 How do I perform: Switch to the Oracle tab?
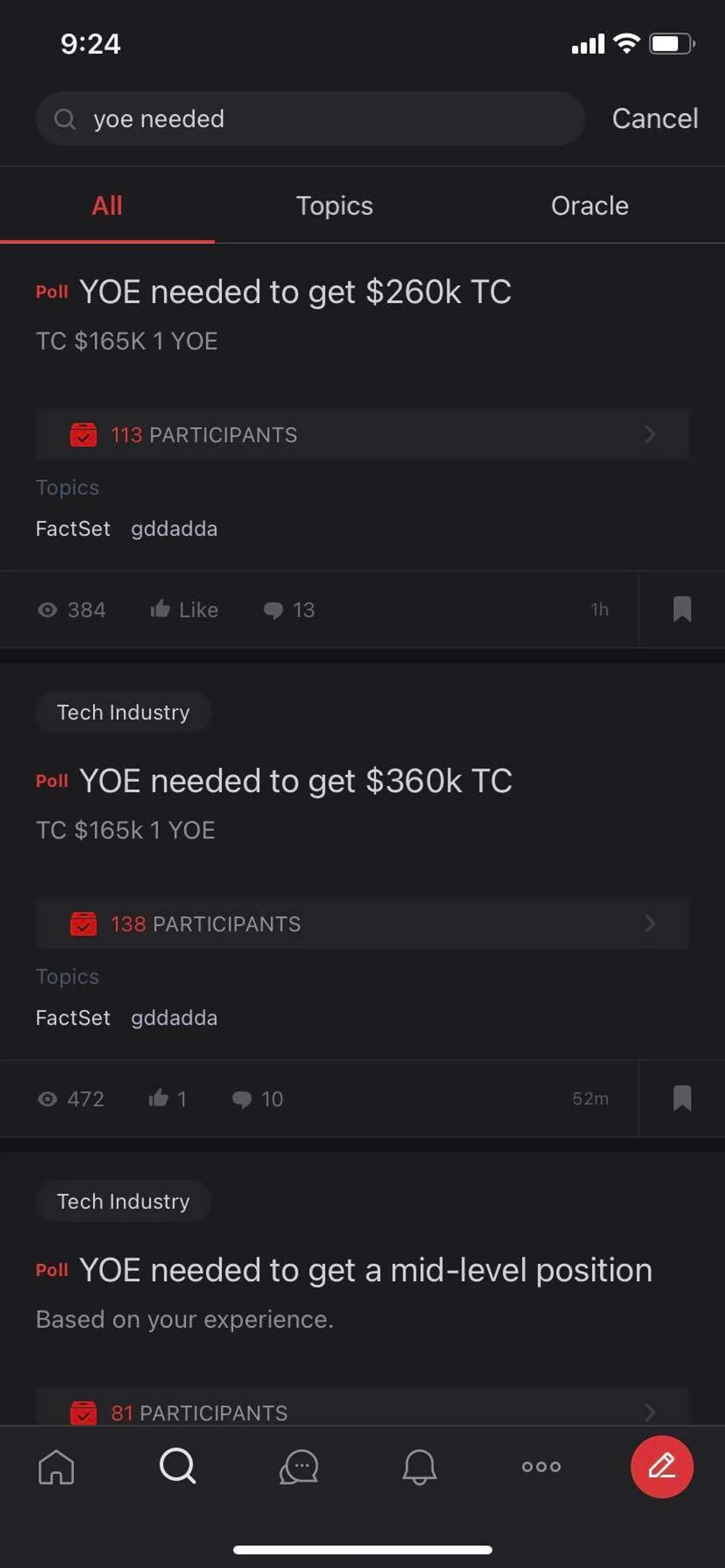coord(589,206)
